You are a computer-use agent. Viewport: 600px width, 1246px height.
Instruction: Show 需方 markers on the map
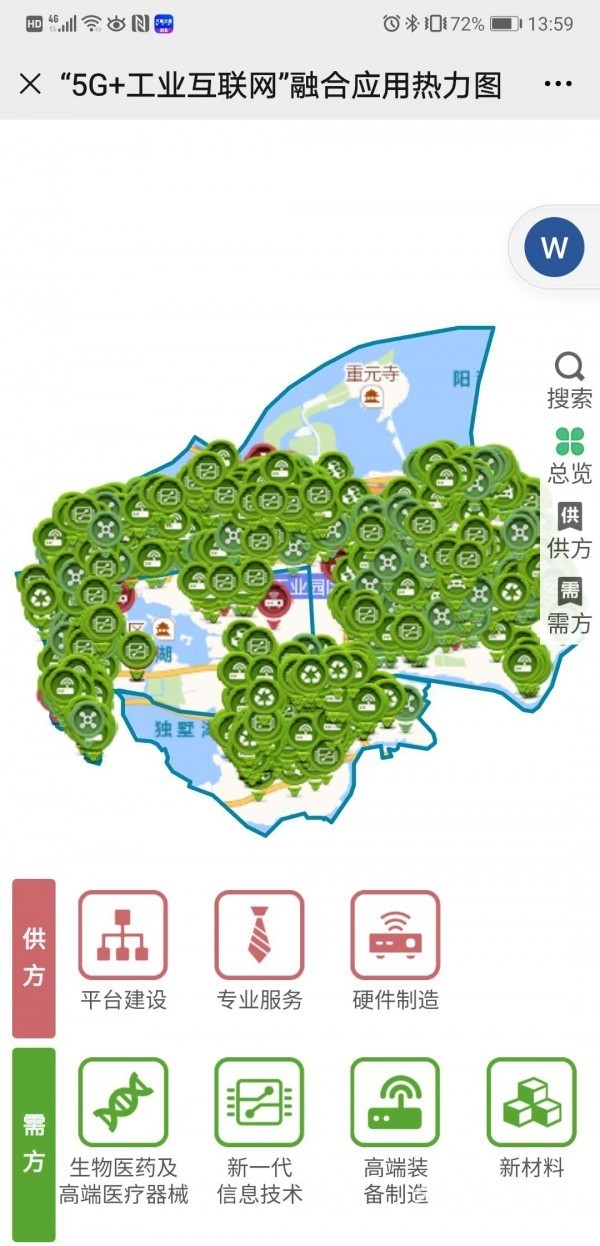point(569,606)
